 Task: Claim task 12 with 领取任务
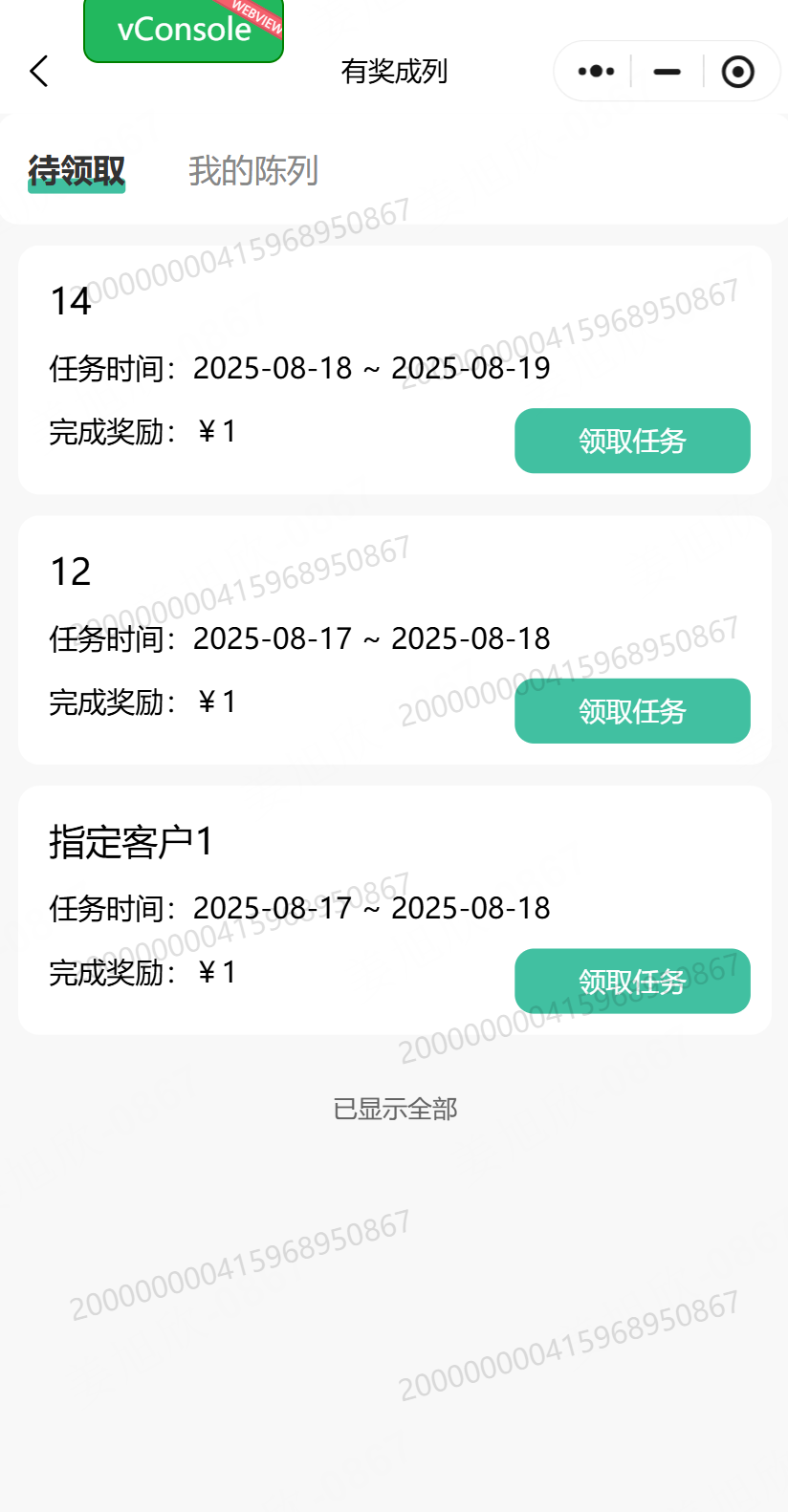pyautogui.click(x=632, y=711)
